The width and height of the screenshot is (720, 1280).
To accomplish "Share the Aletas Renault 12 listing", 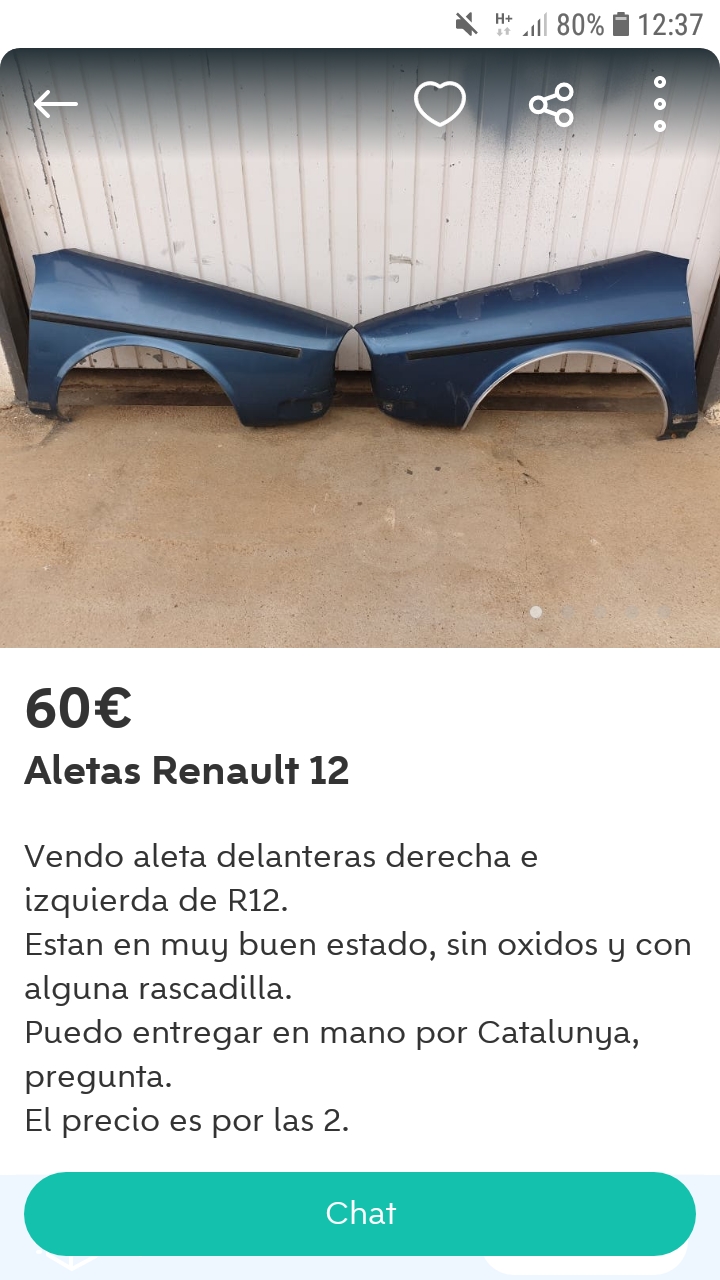I will (x=551, y=104).
